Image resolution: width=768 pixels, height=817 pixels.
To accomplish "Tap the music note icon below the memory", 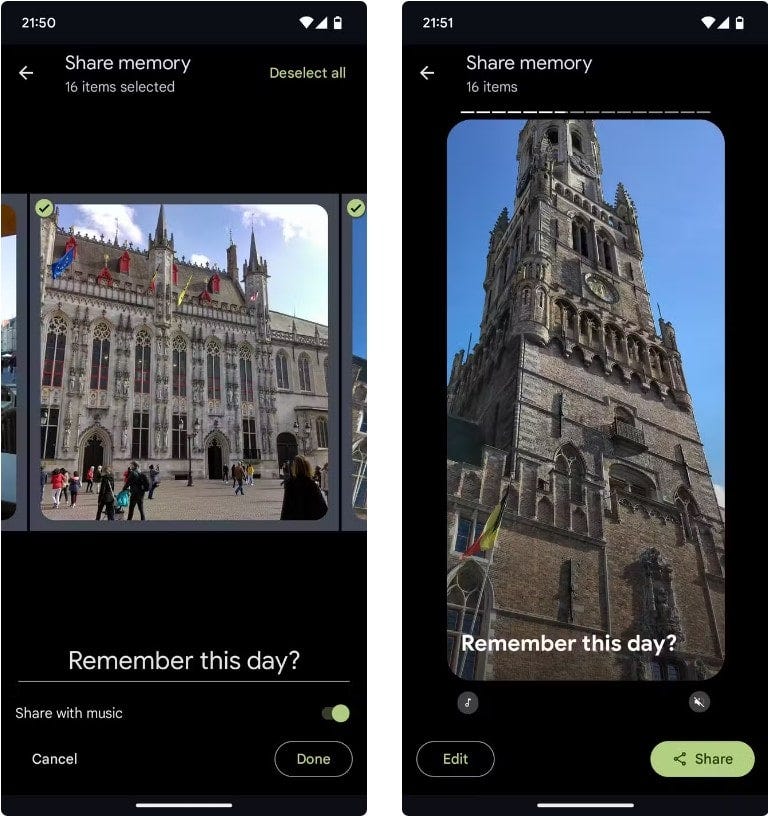I will point(467,703).
